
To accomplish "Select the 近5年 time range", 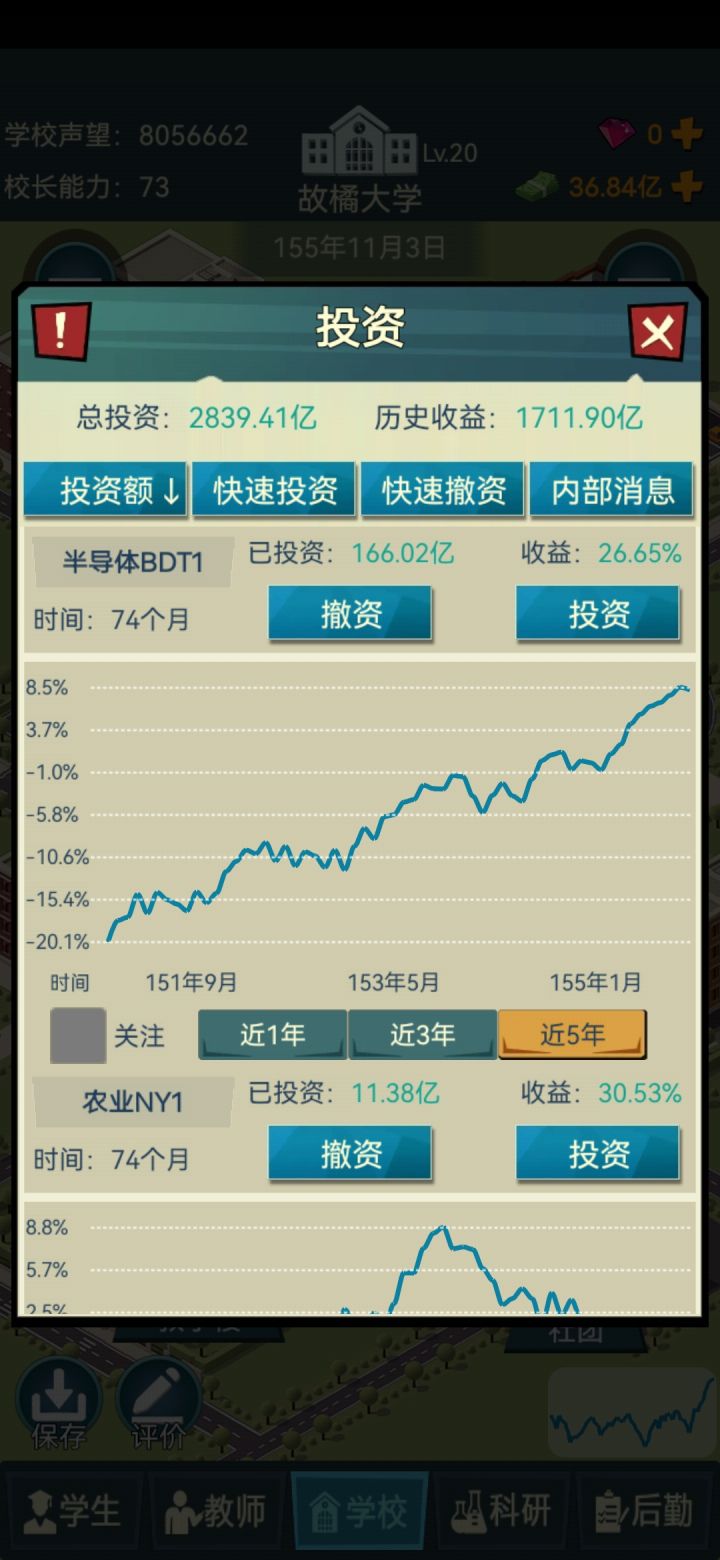I will (x=571, y=1035).
